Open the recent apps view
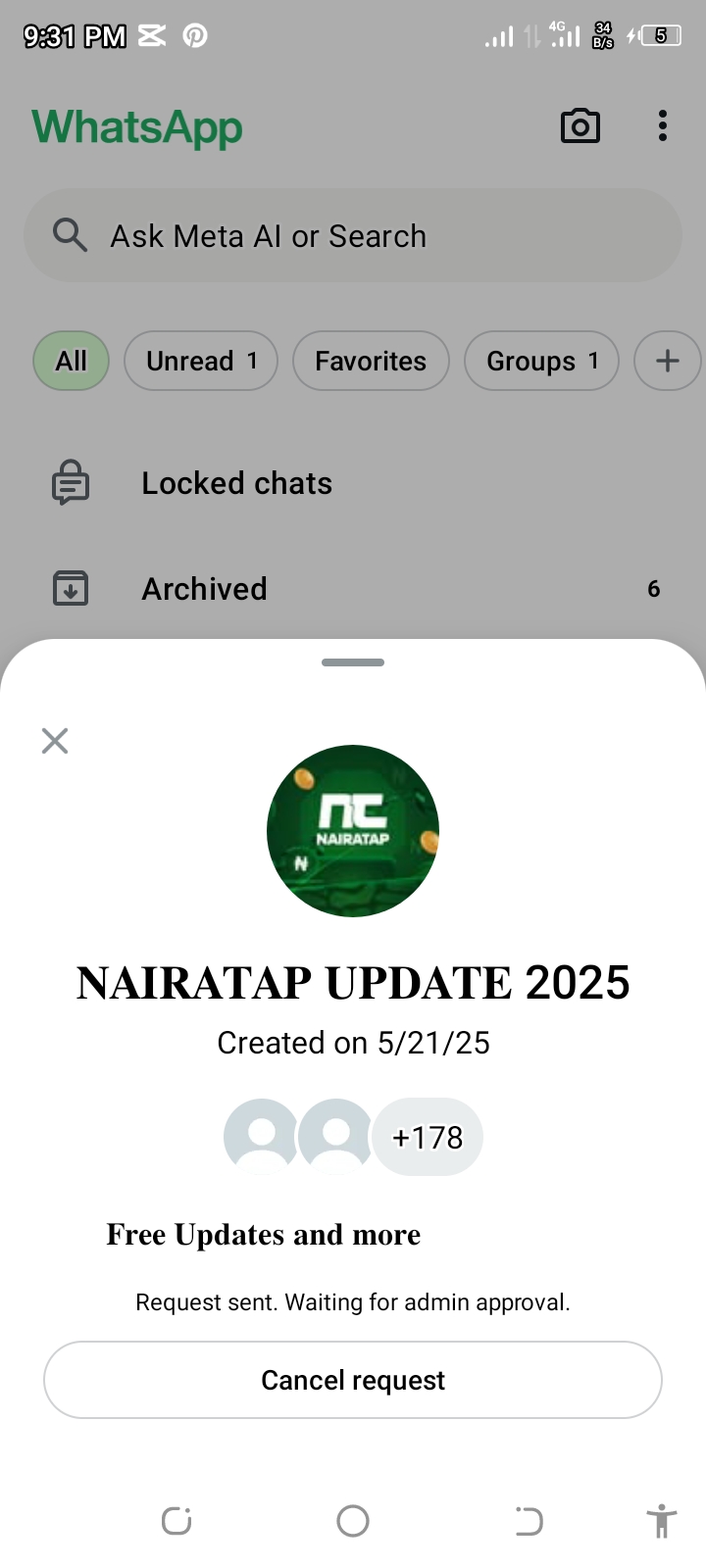 tap(176, 1521)
